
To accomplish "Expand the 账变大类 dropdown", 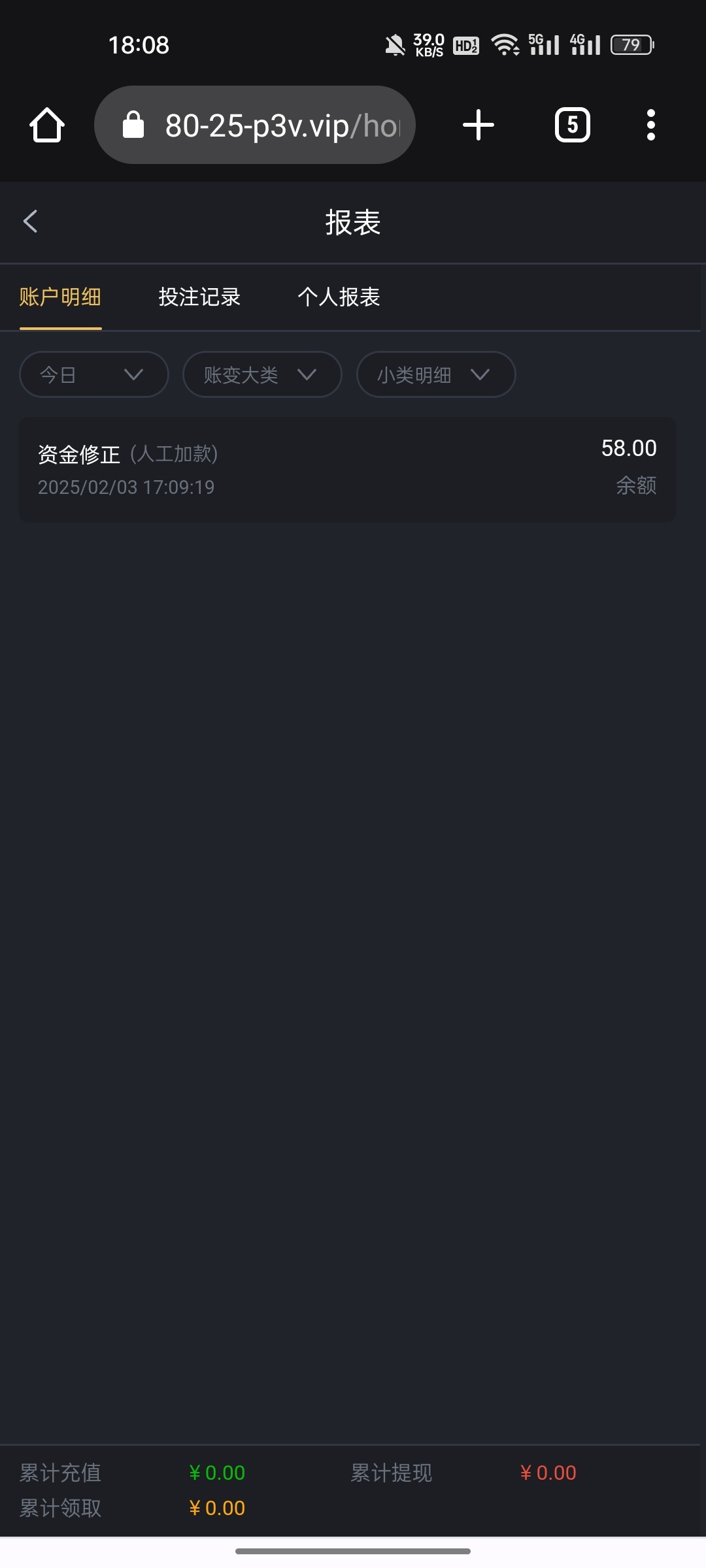I will click(262, 374).
